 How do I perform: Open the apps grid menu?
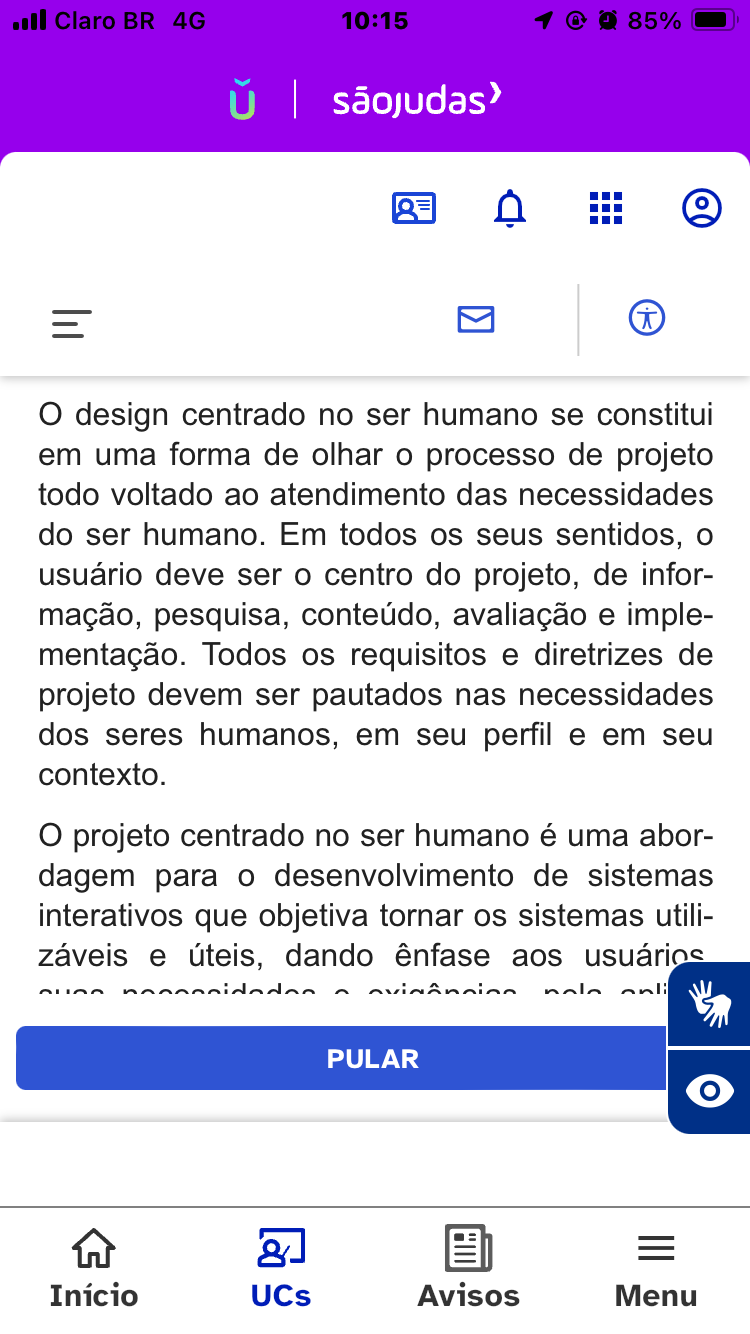coord(606,208)
